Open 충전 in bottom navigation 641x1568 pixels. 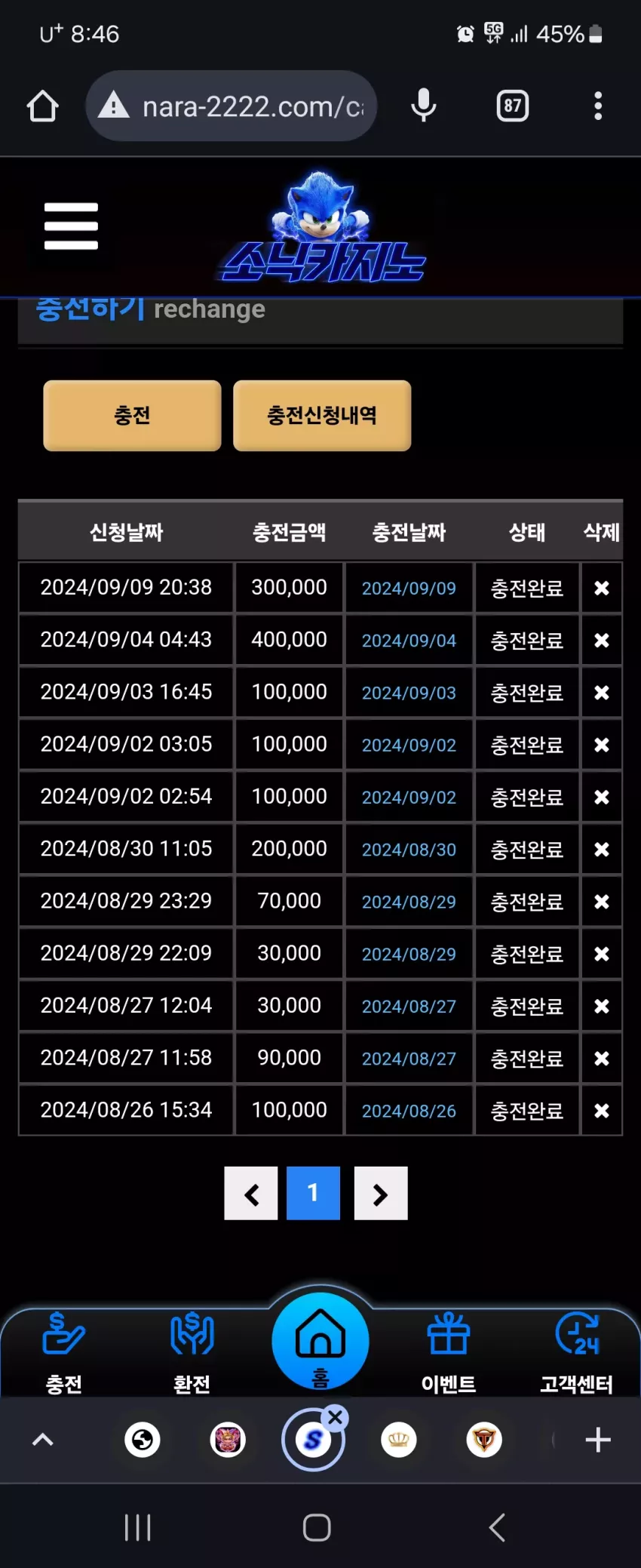[64, 1353]
